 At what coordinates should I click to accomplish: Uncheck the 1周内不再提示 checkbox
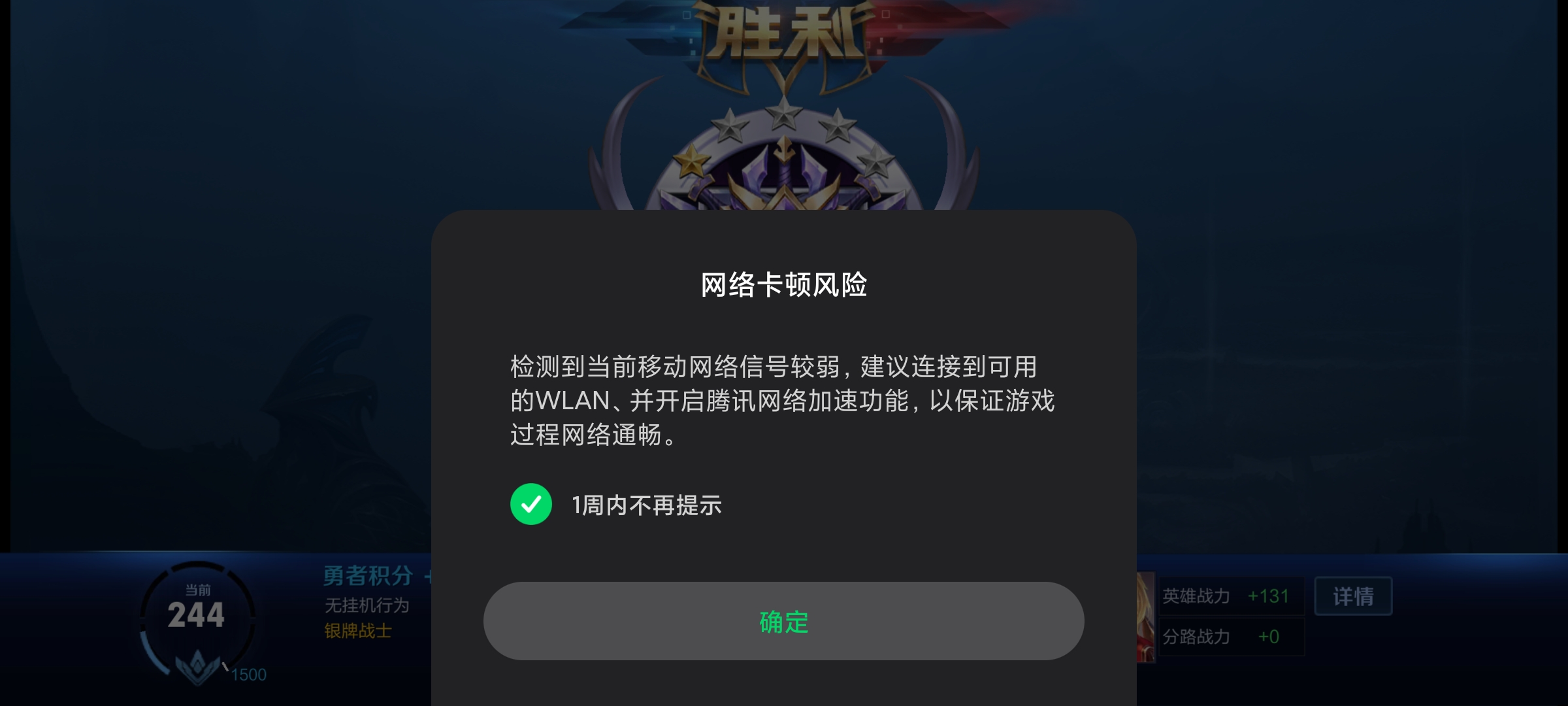531,504
